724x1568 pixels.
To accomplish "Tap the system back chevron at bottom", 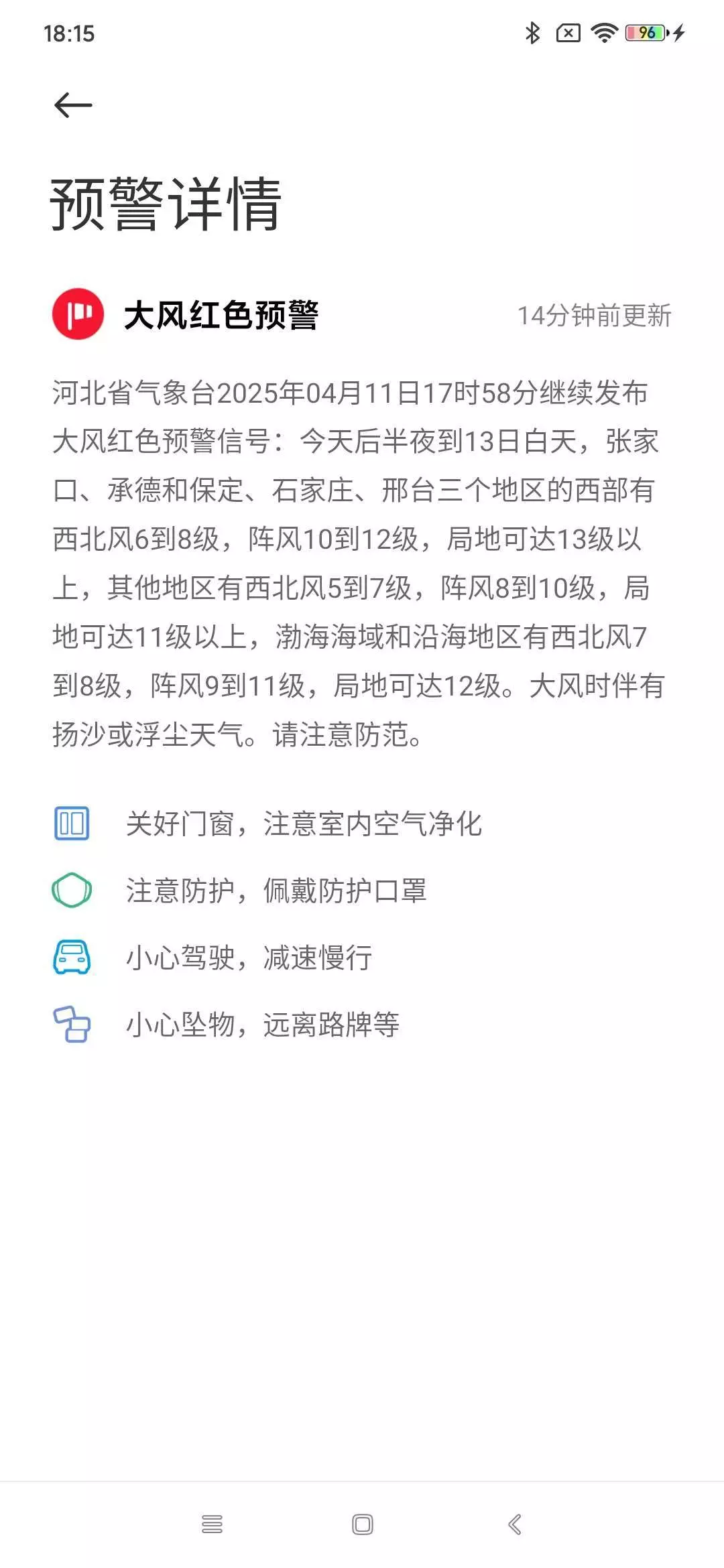I will (514, 1524).
